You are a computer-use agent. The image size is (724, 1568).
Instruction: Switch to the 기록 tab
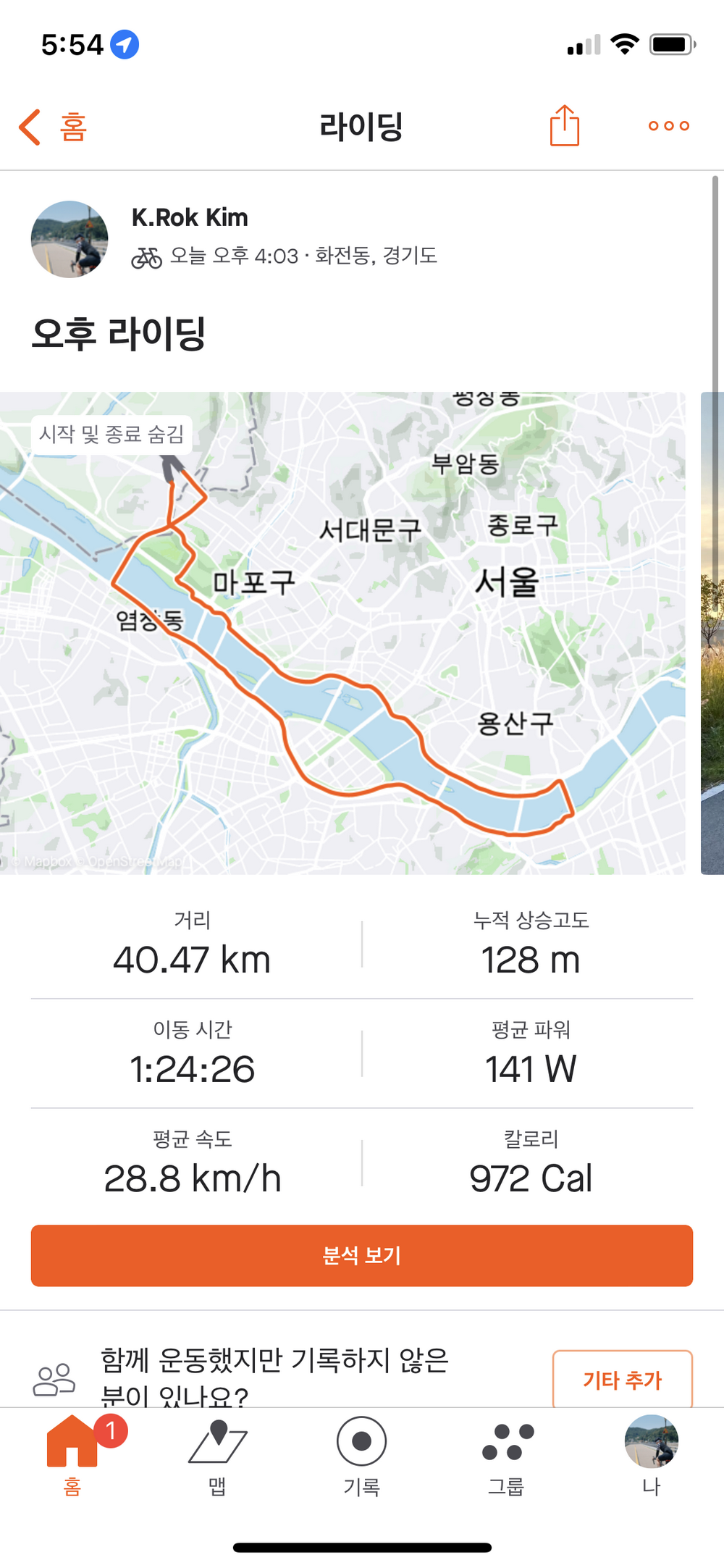point(362,1456)
